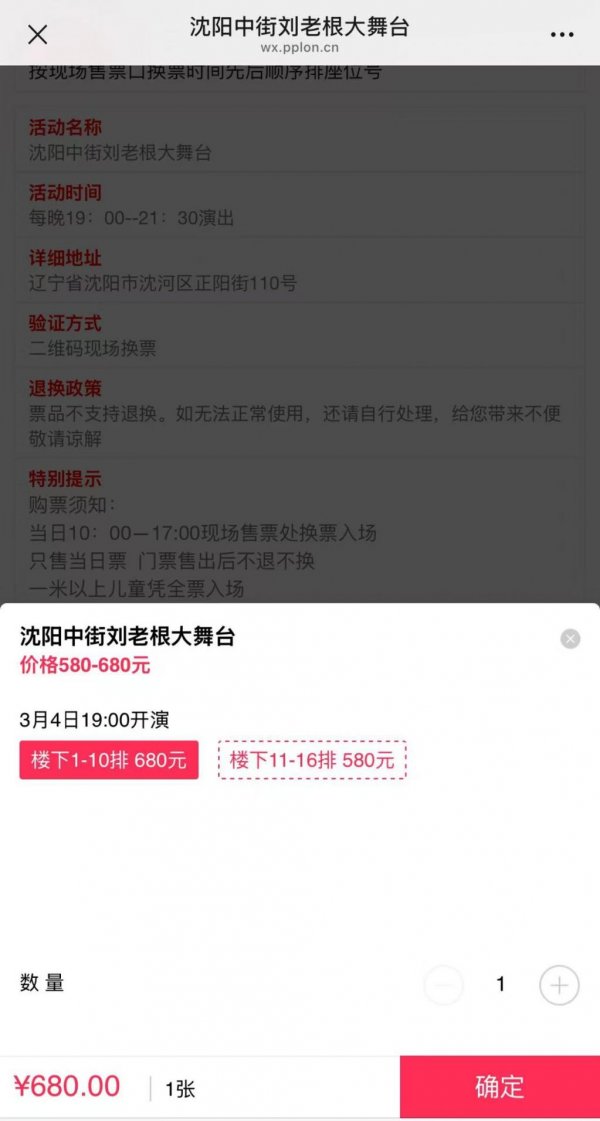The image size is (600, 1121).
Task: Increase ticket quantity with the plus button
Action: pyautogui.click(x=559, y=986)
